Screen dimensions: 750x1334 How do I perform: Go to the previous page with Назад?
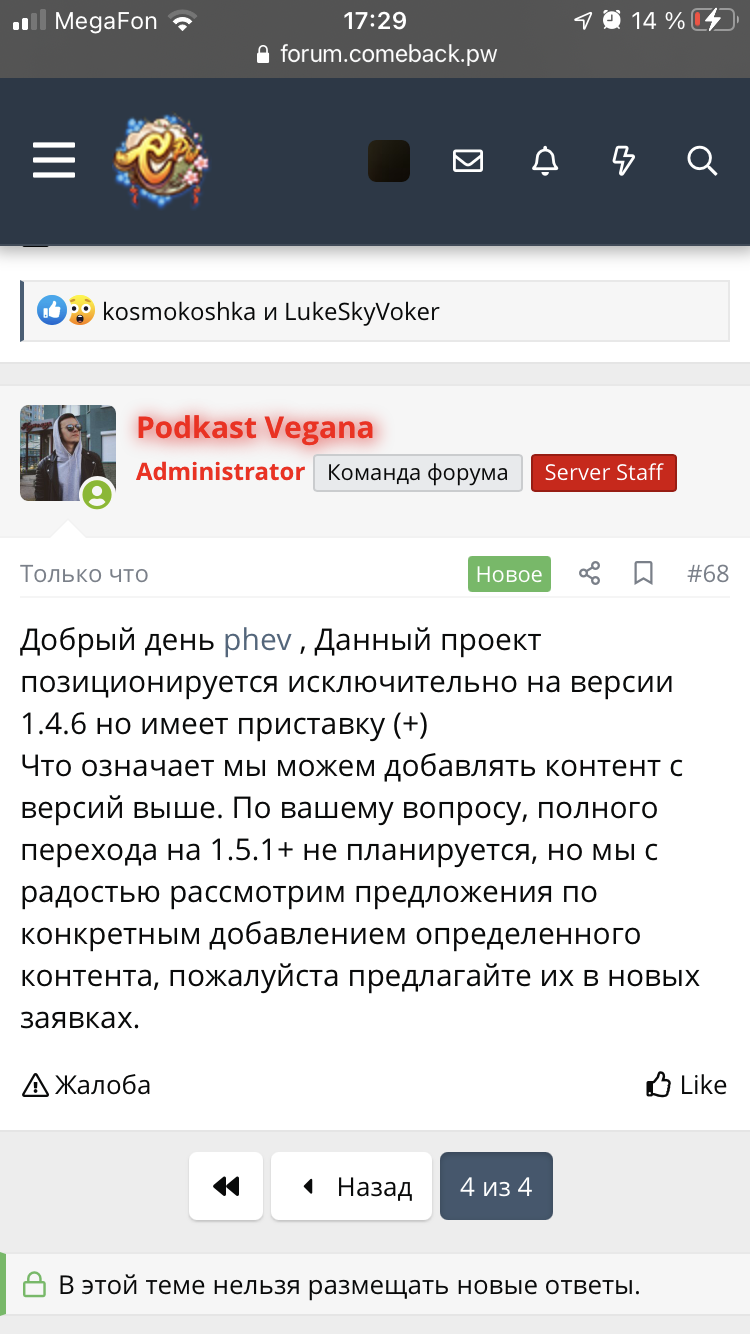352,1186
